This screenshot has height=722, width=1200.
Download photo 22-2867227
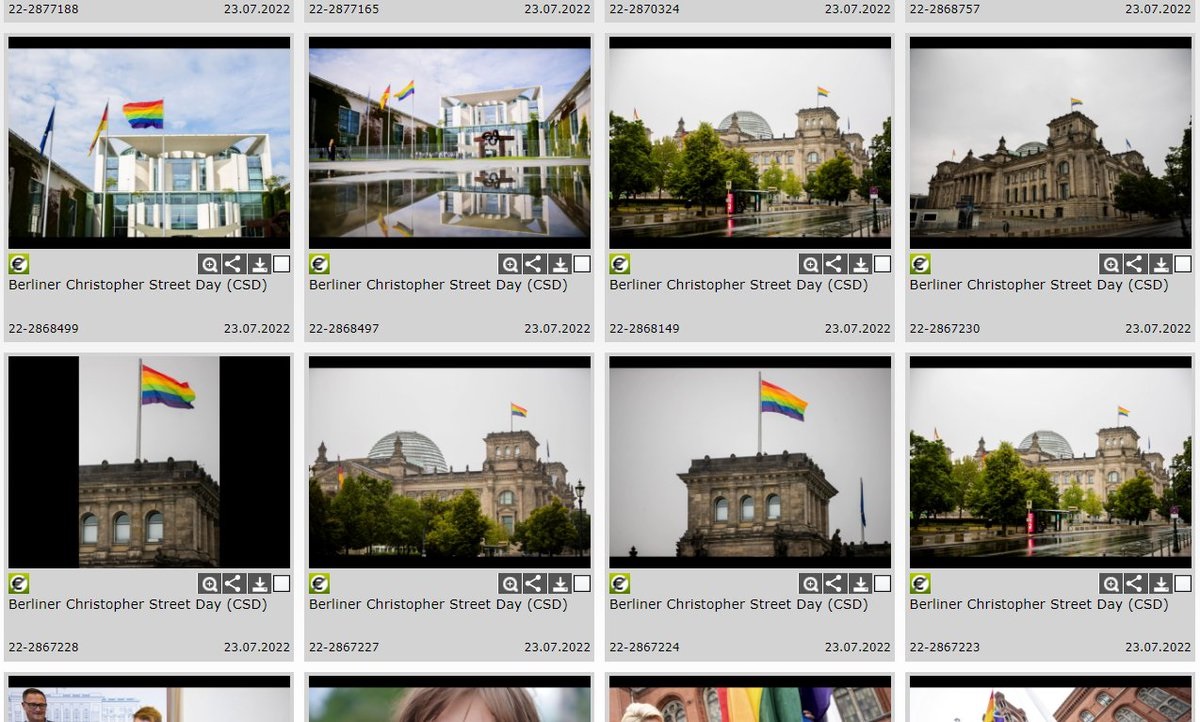coord(560,583)
